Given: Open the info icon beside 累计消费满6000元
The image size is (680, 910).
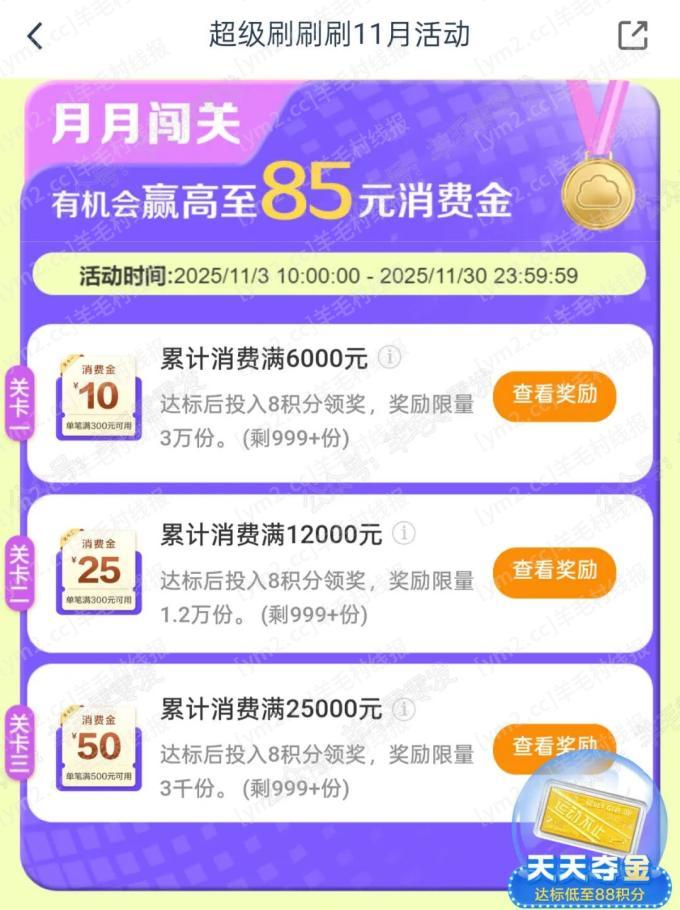Looking at the screenshot, I should click(x=390, y=358).
